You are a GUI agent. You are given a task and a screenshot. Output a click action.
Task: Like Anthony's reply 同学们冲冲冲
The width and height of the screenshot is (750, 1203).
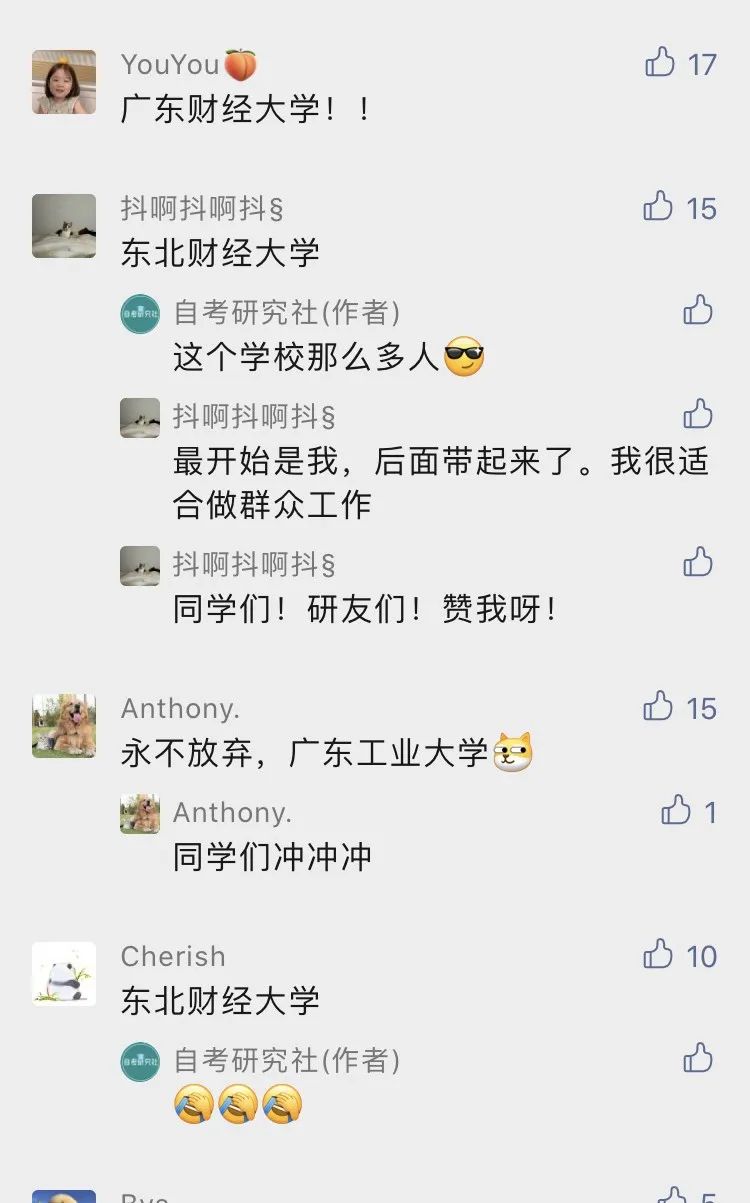point(677,810)
